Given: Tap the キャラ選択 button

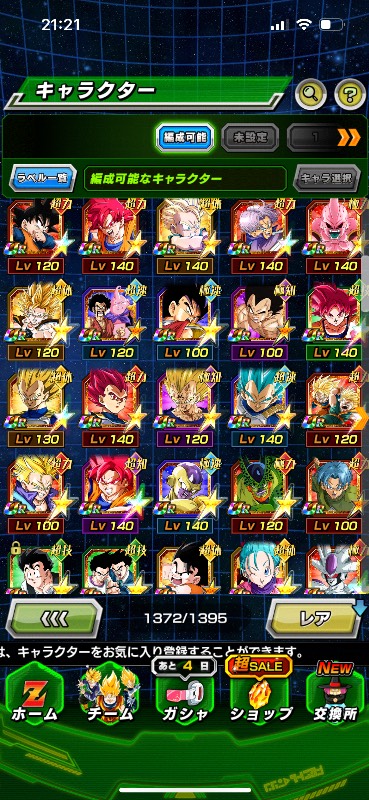Looking at the screenshot, I should point(327,178).
